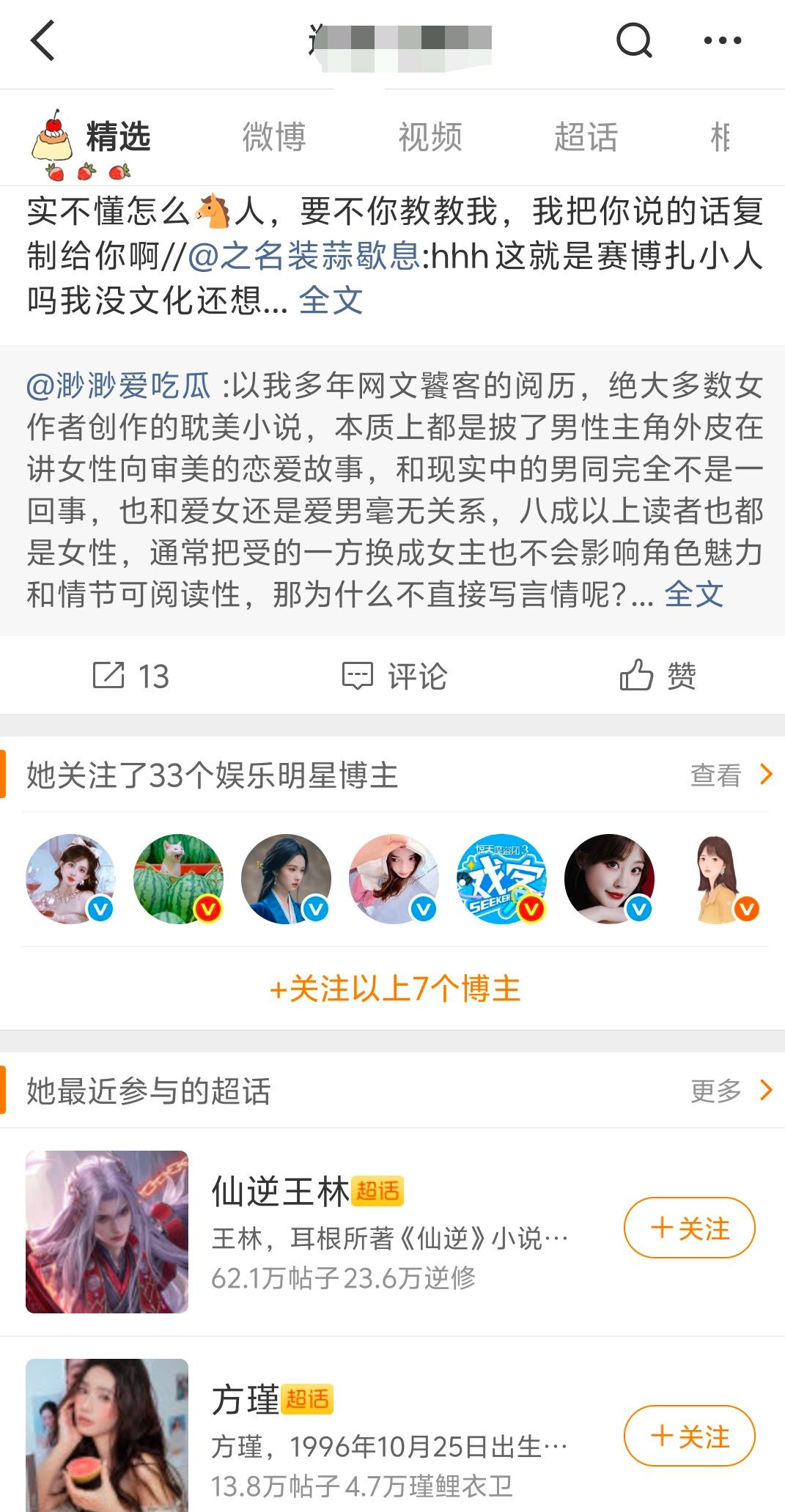This screenshot has height=1512, width=785.
Task: Like the post with 赞
Action: tap(657, 676)
